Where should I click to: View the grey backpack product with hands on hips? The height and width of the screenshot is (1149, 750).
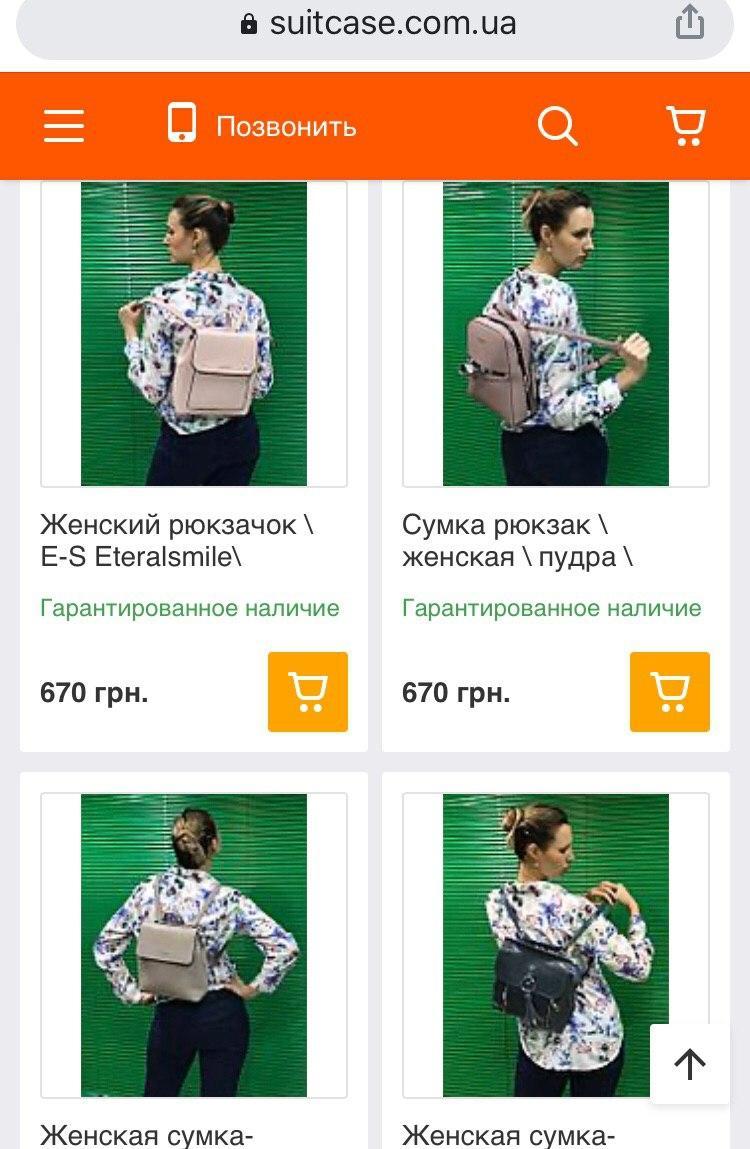click(194, 945)
